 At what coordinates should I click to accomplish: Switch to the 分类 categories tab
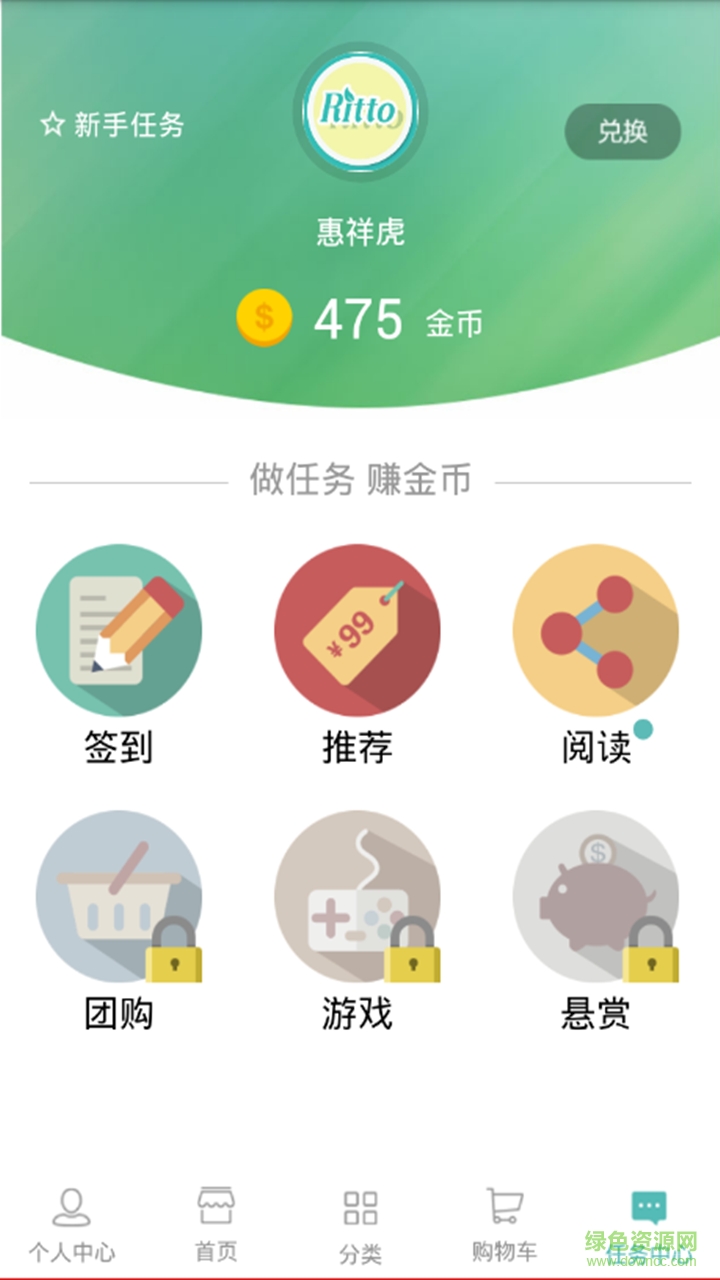click(x=360, y=1223)
